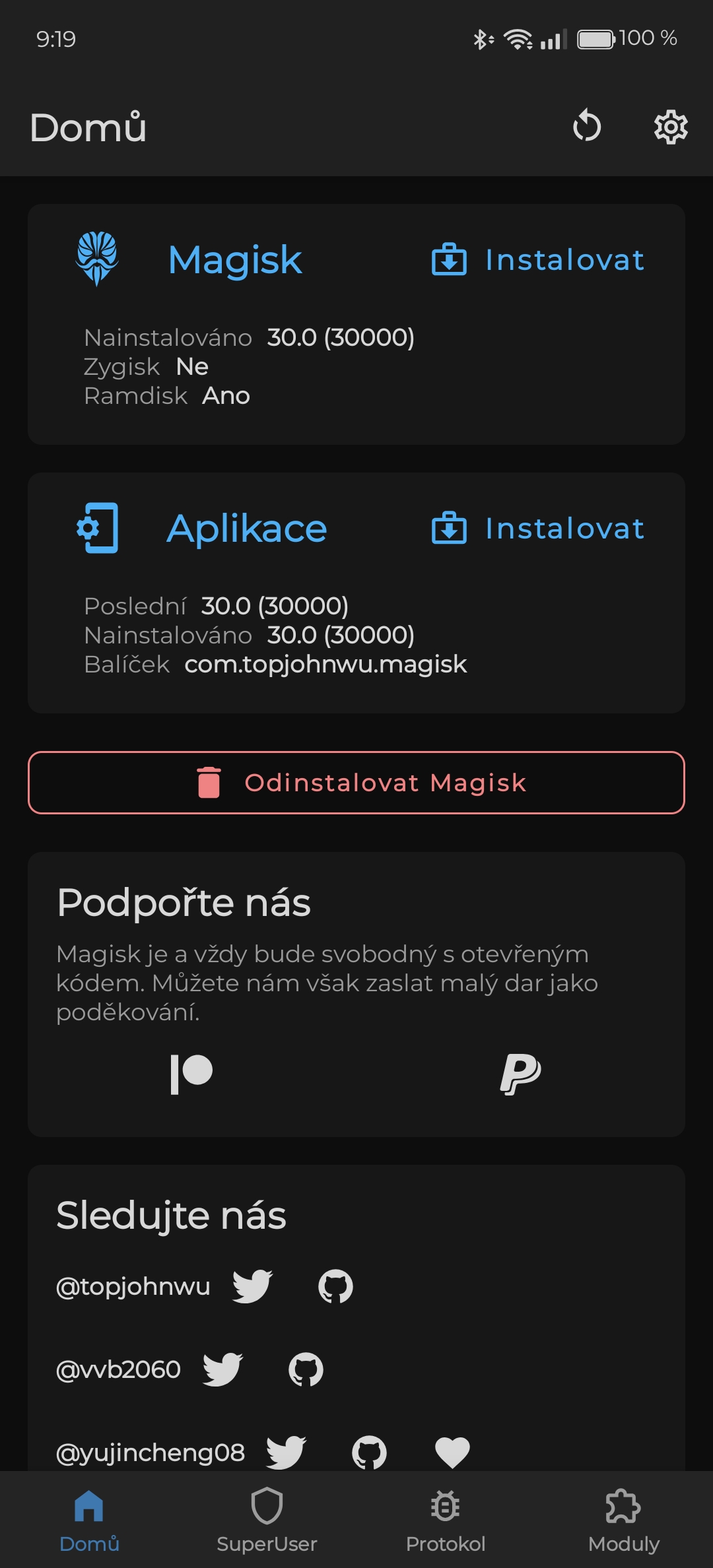Tap the heart sponsor icon for @yujincheng08

pyautogui.click(x=452, y=1452)
